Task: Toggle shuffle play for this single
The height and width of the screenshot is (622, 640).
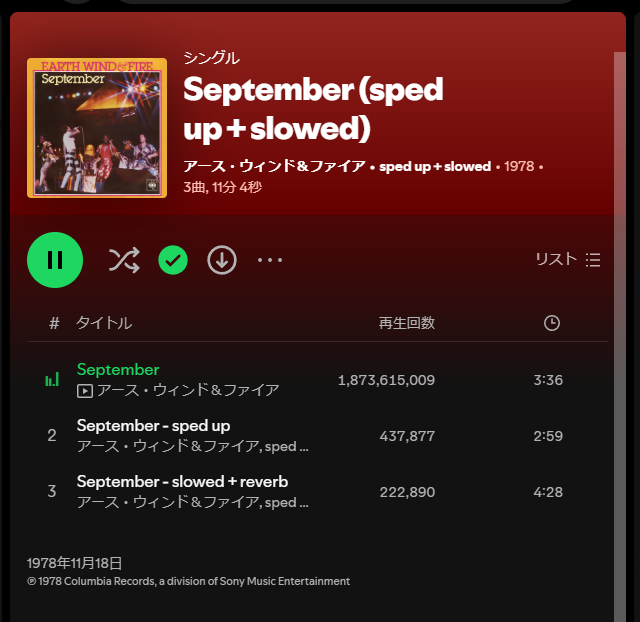Action: (x=124, y=260)
